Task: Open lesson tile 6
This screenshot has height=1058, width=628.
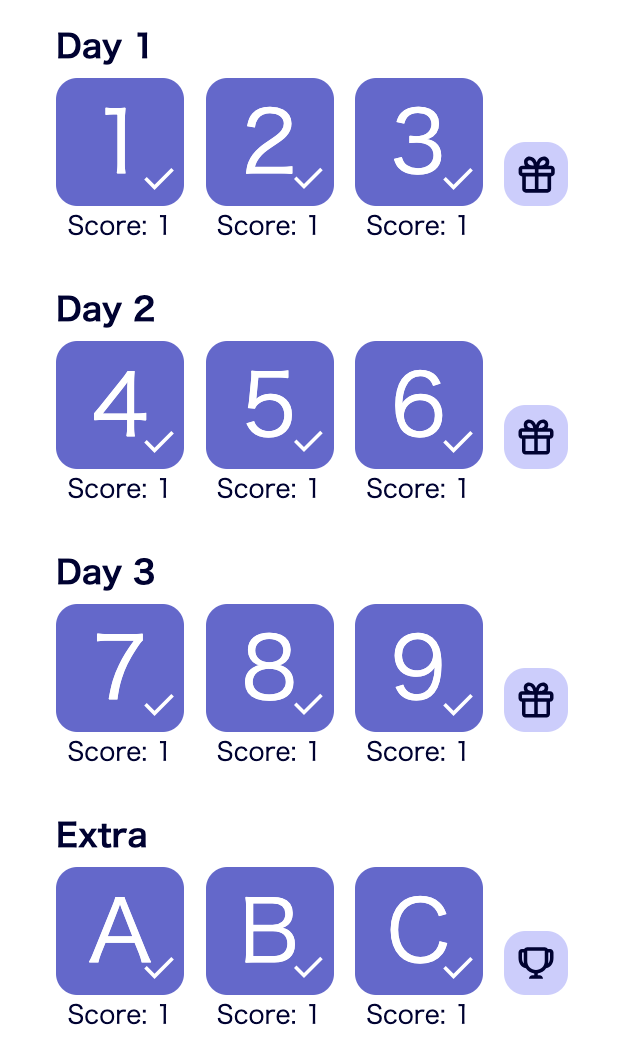Action: pos(419,405)
